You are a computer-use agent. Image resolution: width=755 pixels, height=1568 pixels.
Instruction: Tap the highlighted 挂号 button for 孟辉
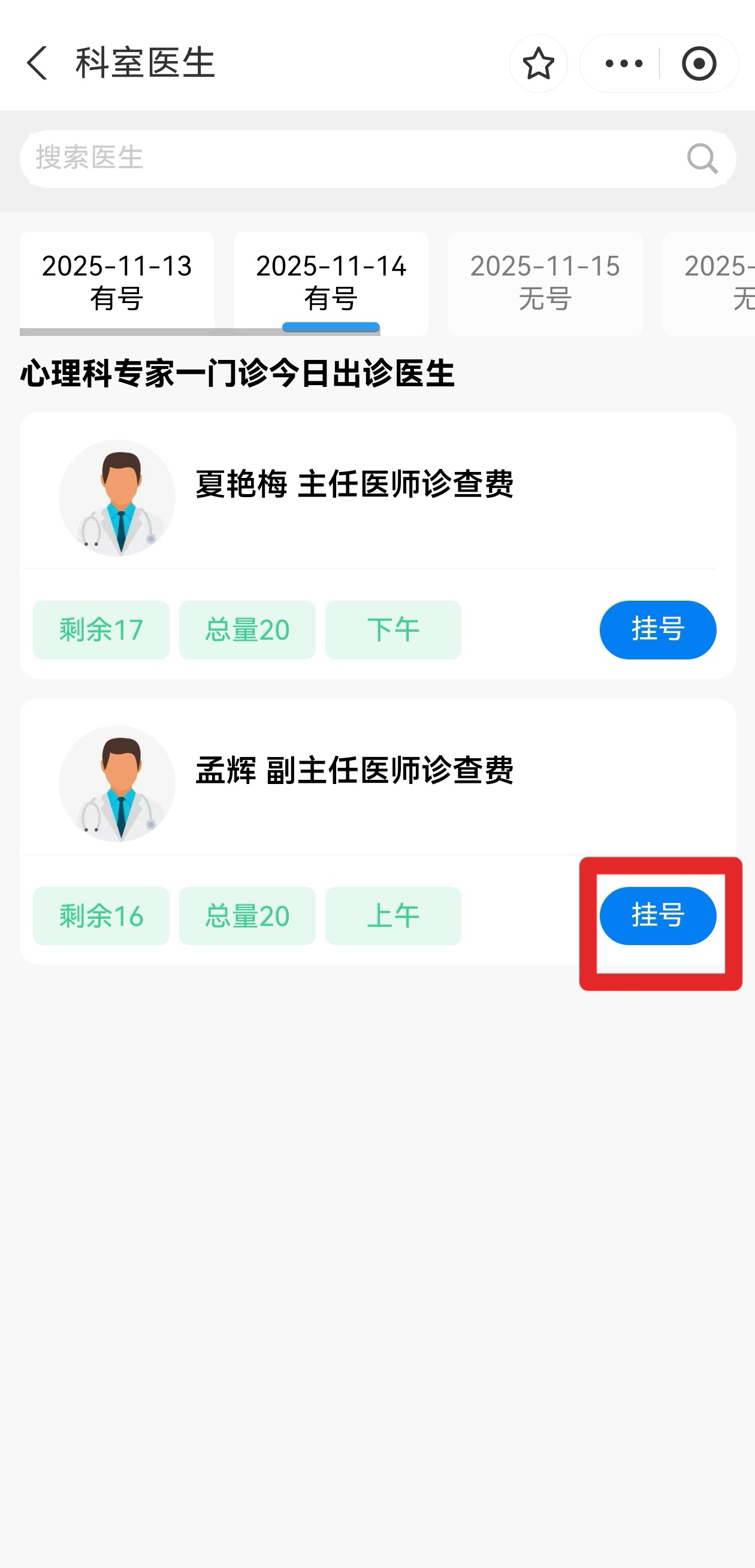pyautogui.click(x=657, y=916)
